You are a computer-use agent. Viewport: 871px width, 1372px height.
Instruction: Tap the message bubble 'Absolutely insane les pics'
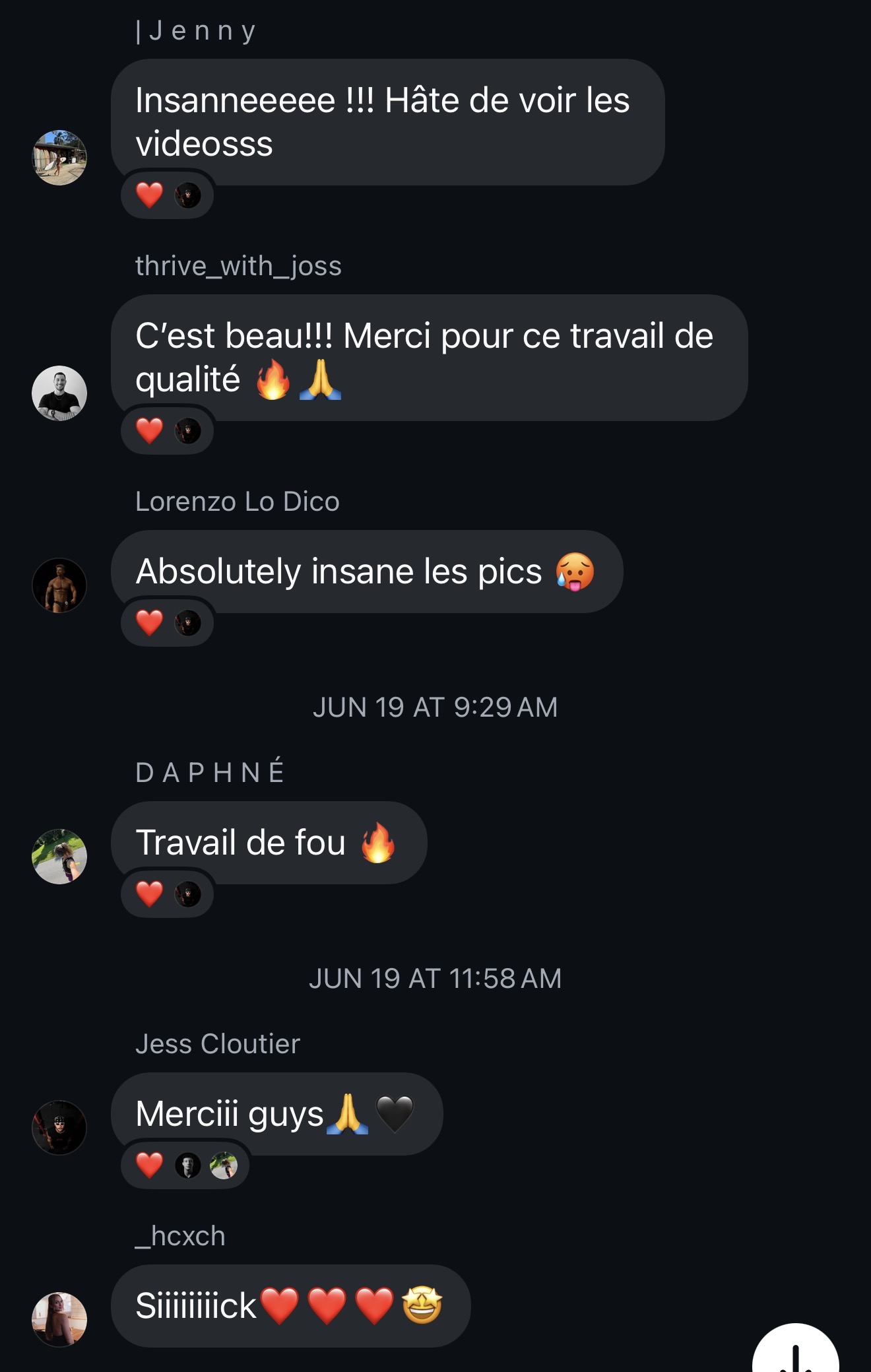click(x=366, y=573)
